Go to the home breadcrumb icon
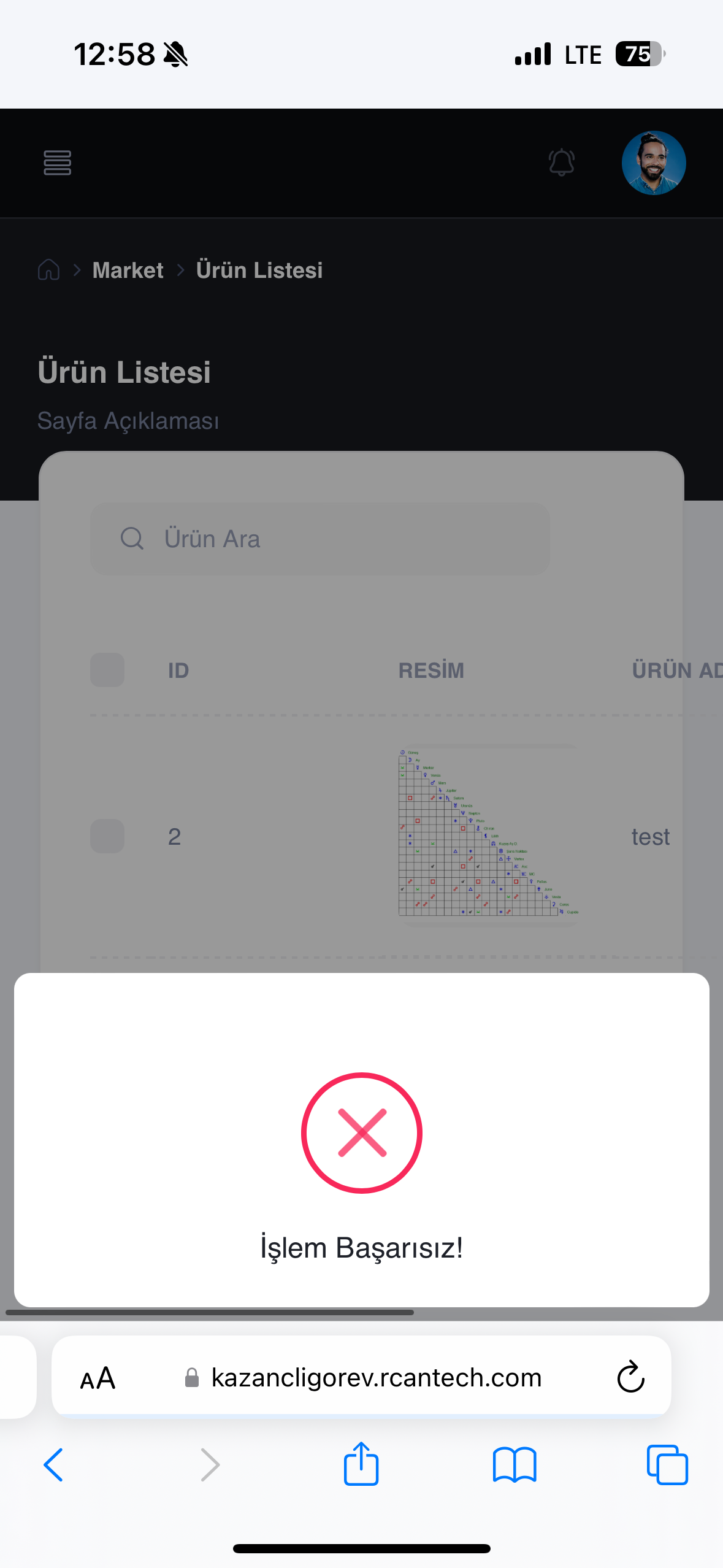The height and width of the screenshot is (1568, 723). (49, 270)
